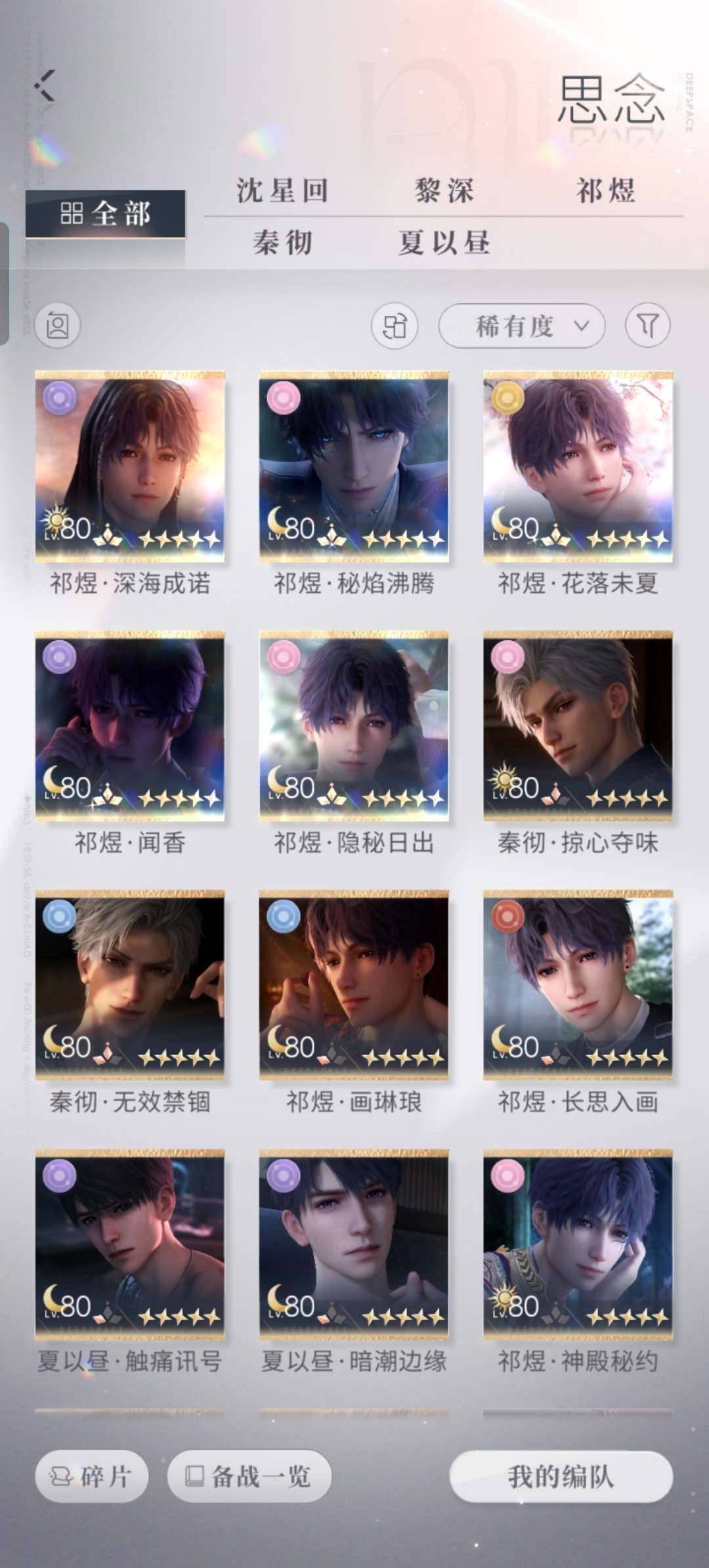Select the 全部 tab
Screen dimensions: 709x1568
pos(105,214)
